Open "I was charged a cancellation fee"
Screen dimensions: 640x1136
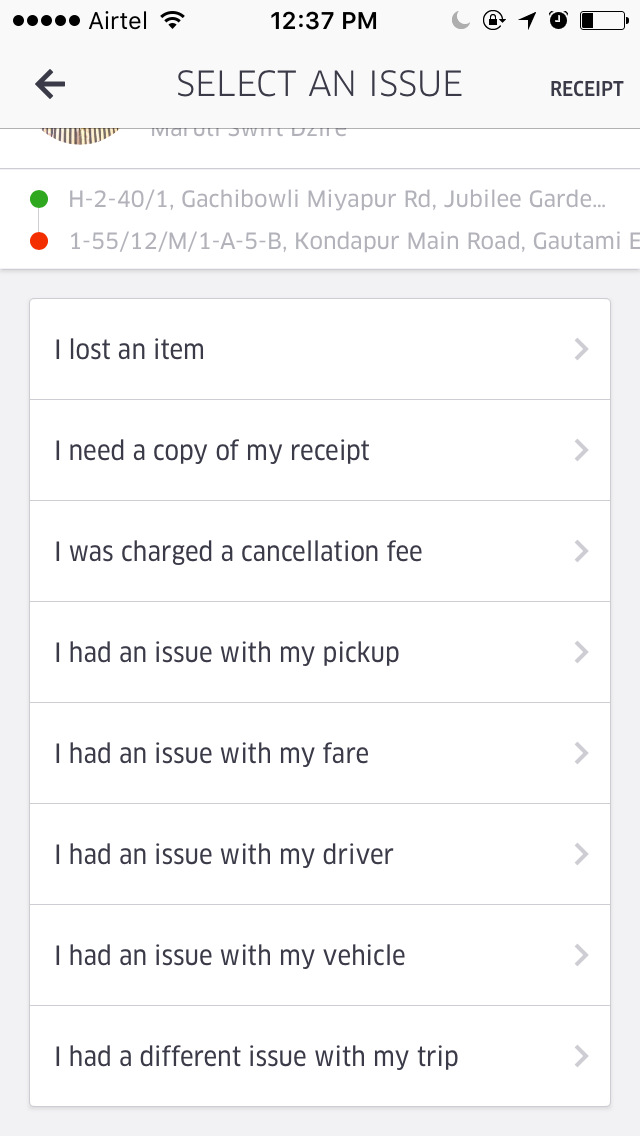[320, 552]
